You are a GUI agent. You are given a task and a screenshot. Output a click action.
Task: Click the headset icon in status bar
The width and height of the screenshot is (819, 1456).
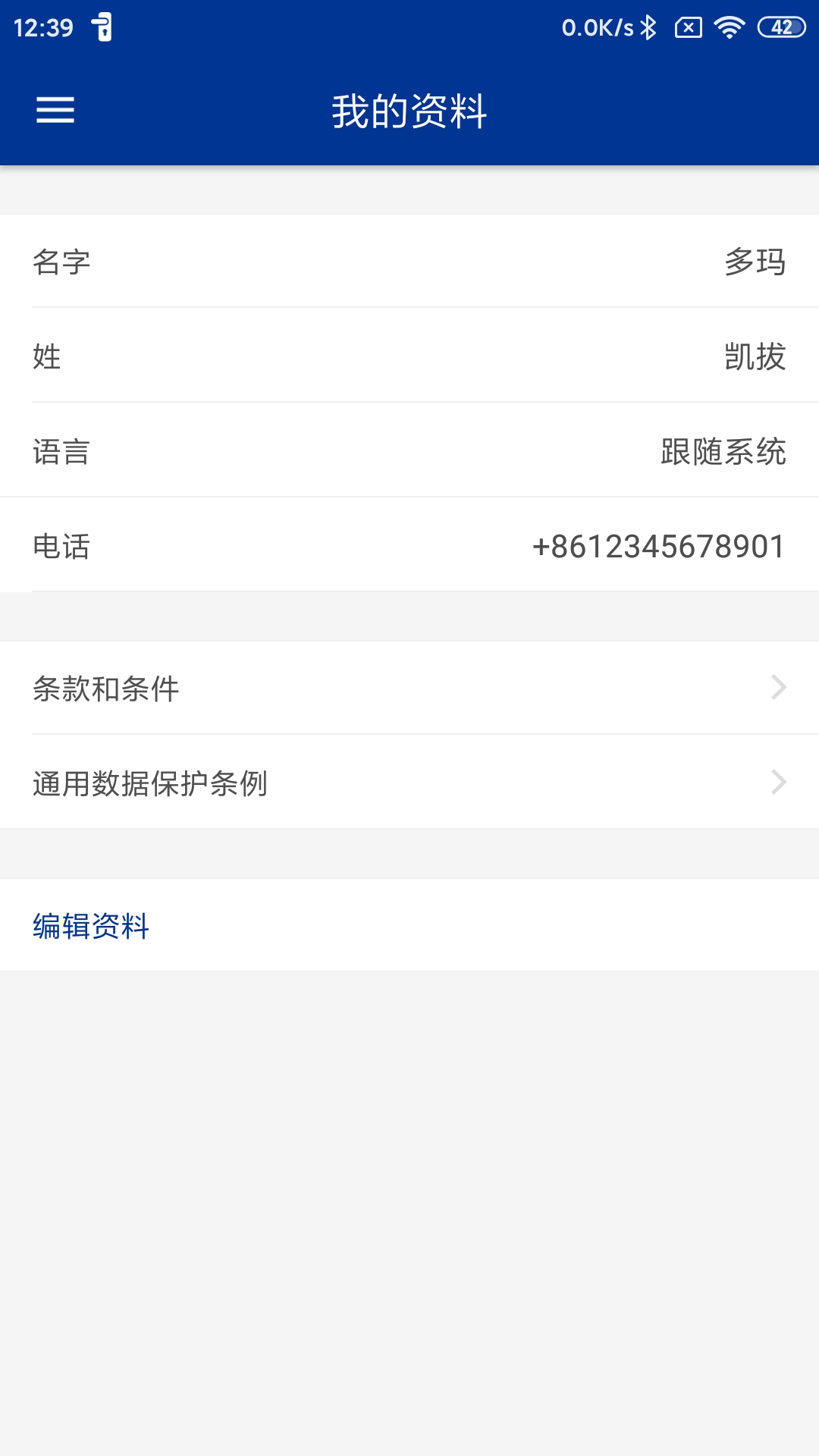point(102,27)
